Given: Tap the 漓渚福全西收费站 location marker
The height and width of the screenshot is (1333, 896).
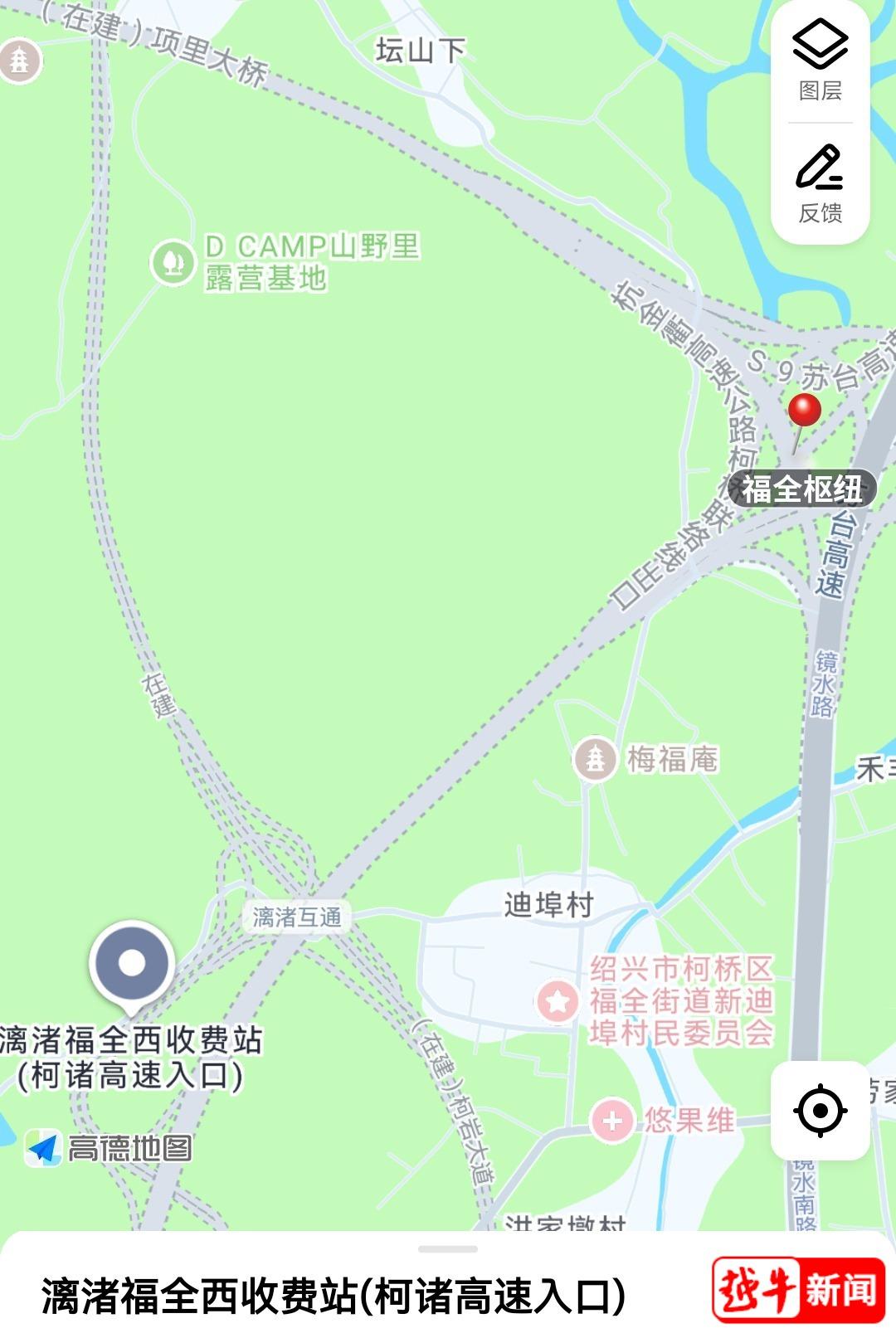Looking at the screenshot, I should click(132, 965).
